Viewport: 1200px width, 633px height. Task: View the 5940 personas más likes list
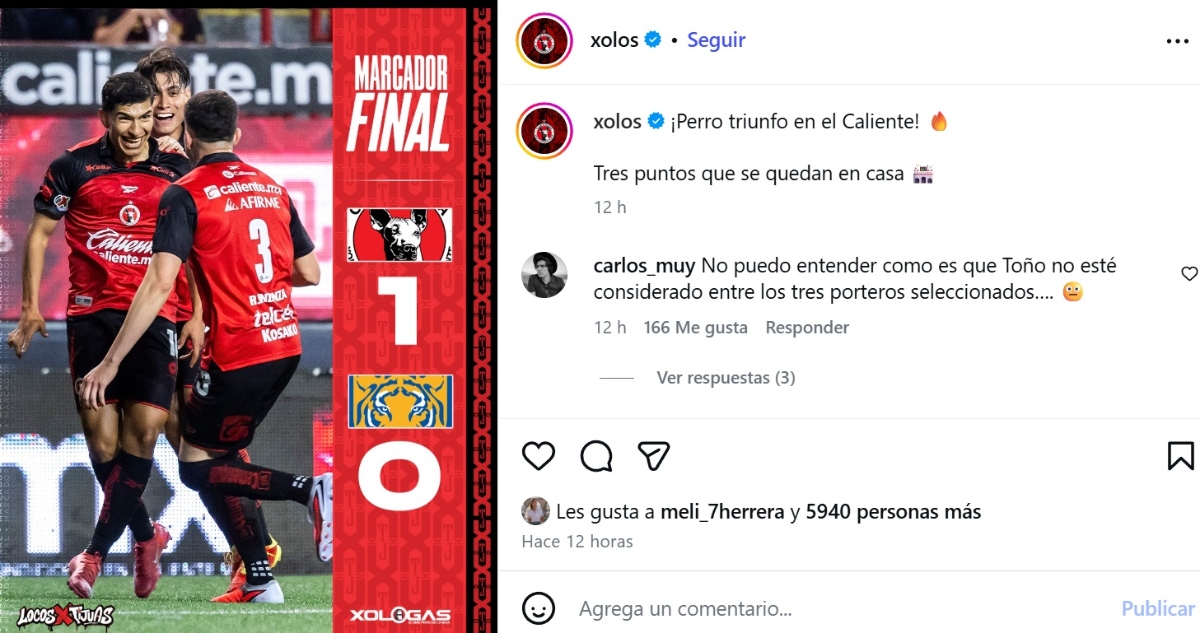coord(893,512)
